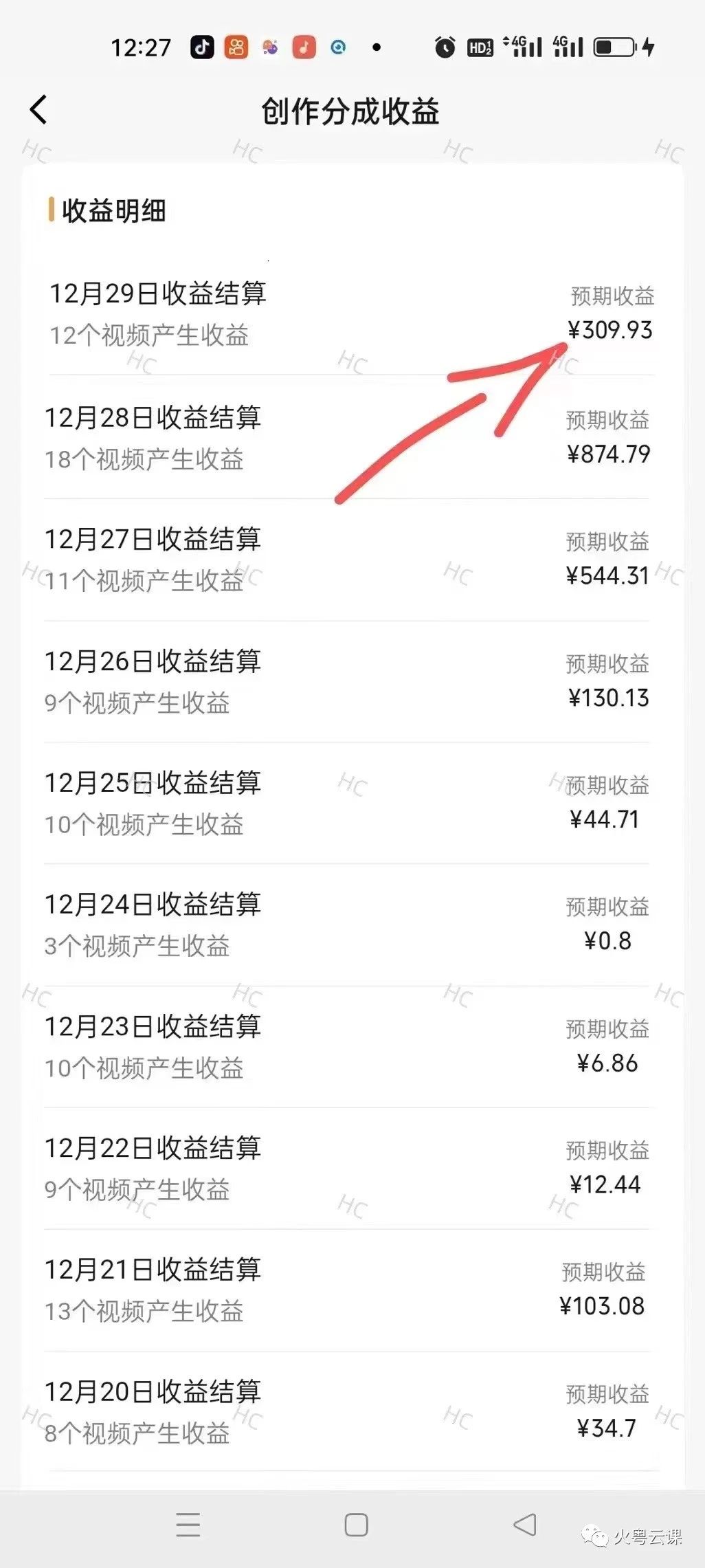Viewport: 705px width, 1568px height.
Task: Tap the system home button
Action: click(356, 1524)
